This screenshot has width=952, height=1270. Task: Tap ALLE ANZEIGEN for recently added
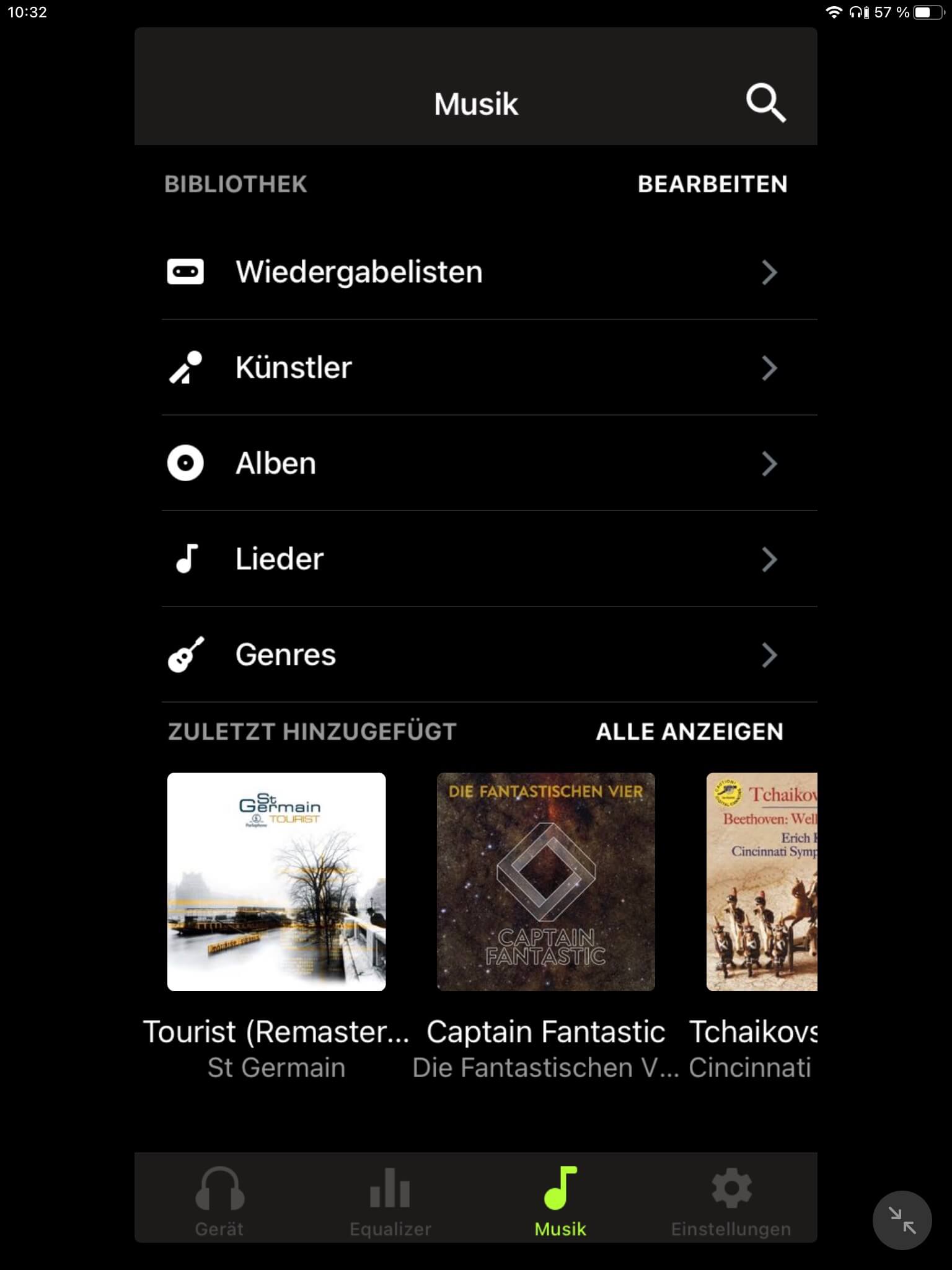click(689, 732)
